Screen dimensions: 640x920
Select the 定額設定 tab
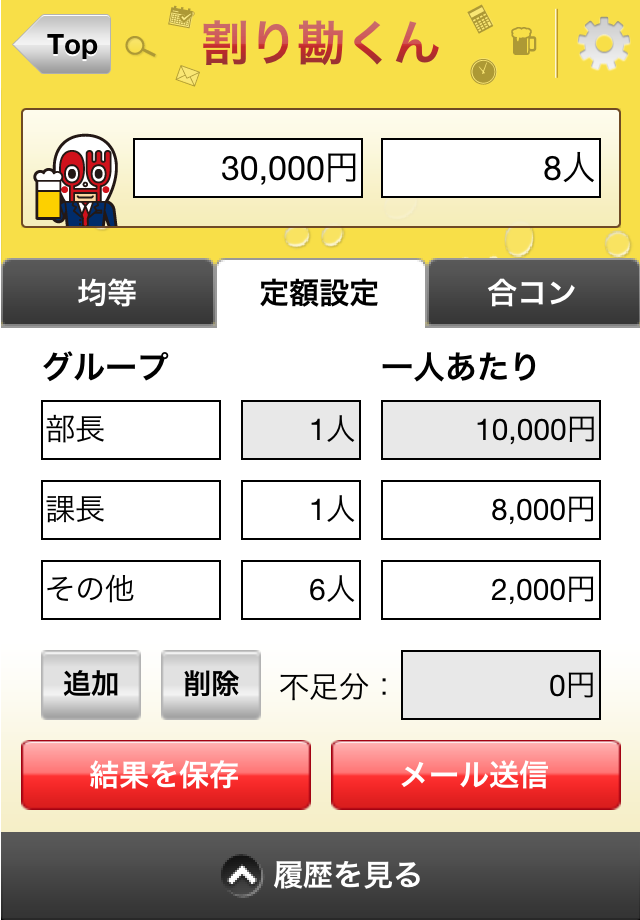coord(320,293)
